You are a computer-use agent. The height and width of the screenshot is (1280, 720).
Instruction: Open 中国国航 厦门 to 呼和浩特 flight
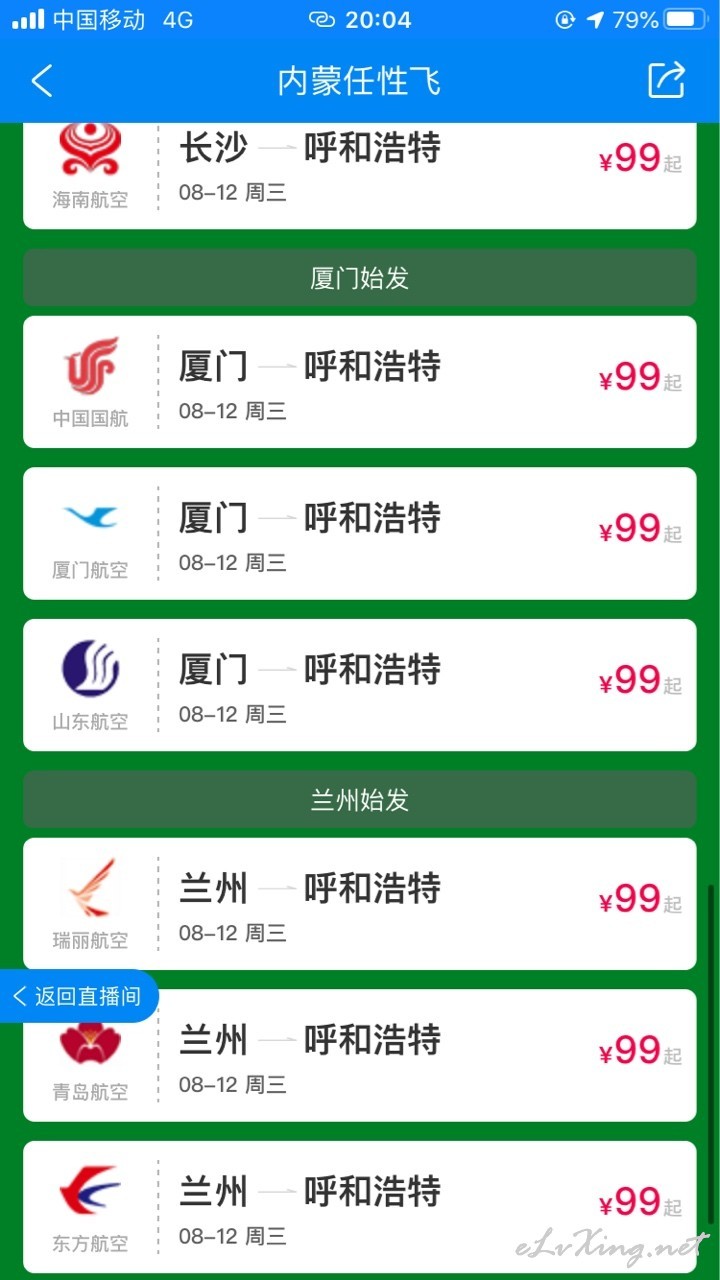click(x=360, y=382)
